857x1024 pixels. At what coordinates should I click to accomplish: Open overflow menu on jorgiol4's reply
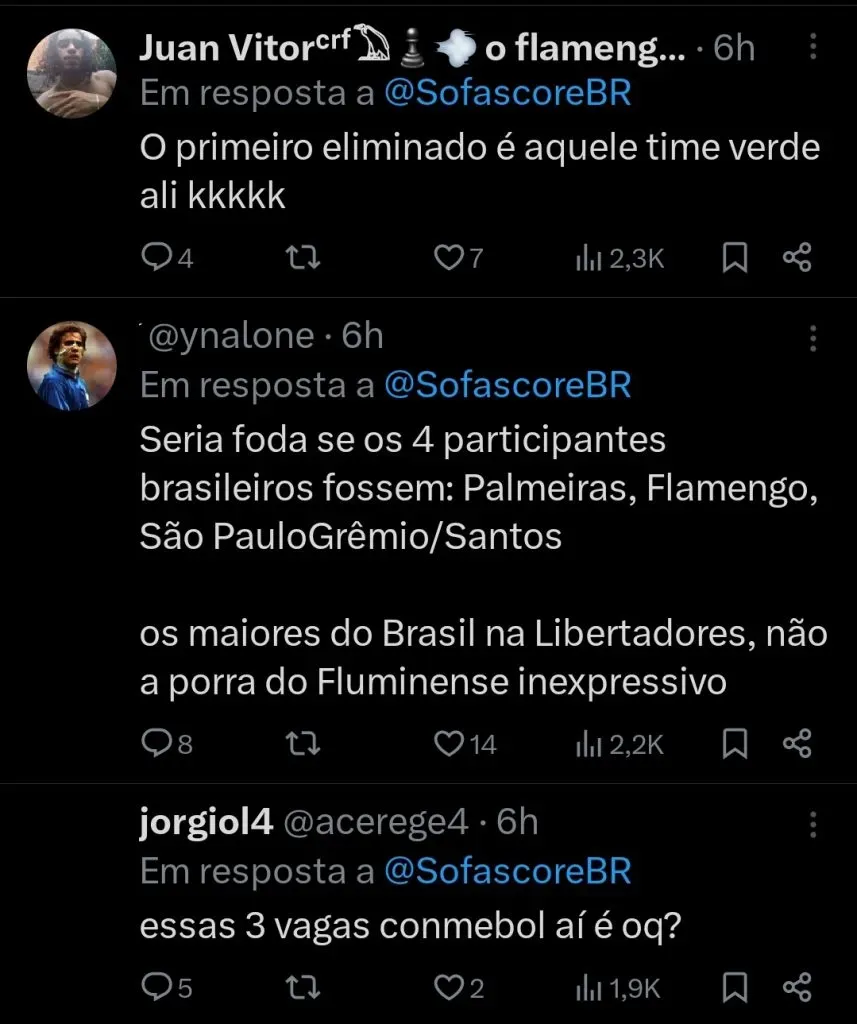pos(814,823)
